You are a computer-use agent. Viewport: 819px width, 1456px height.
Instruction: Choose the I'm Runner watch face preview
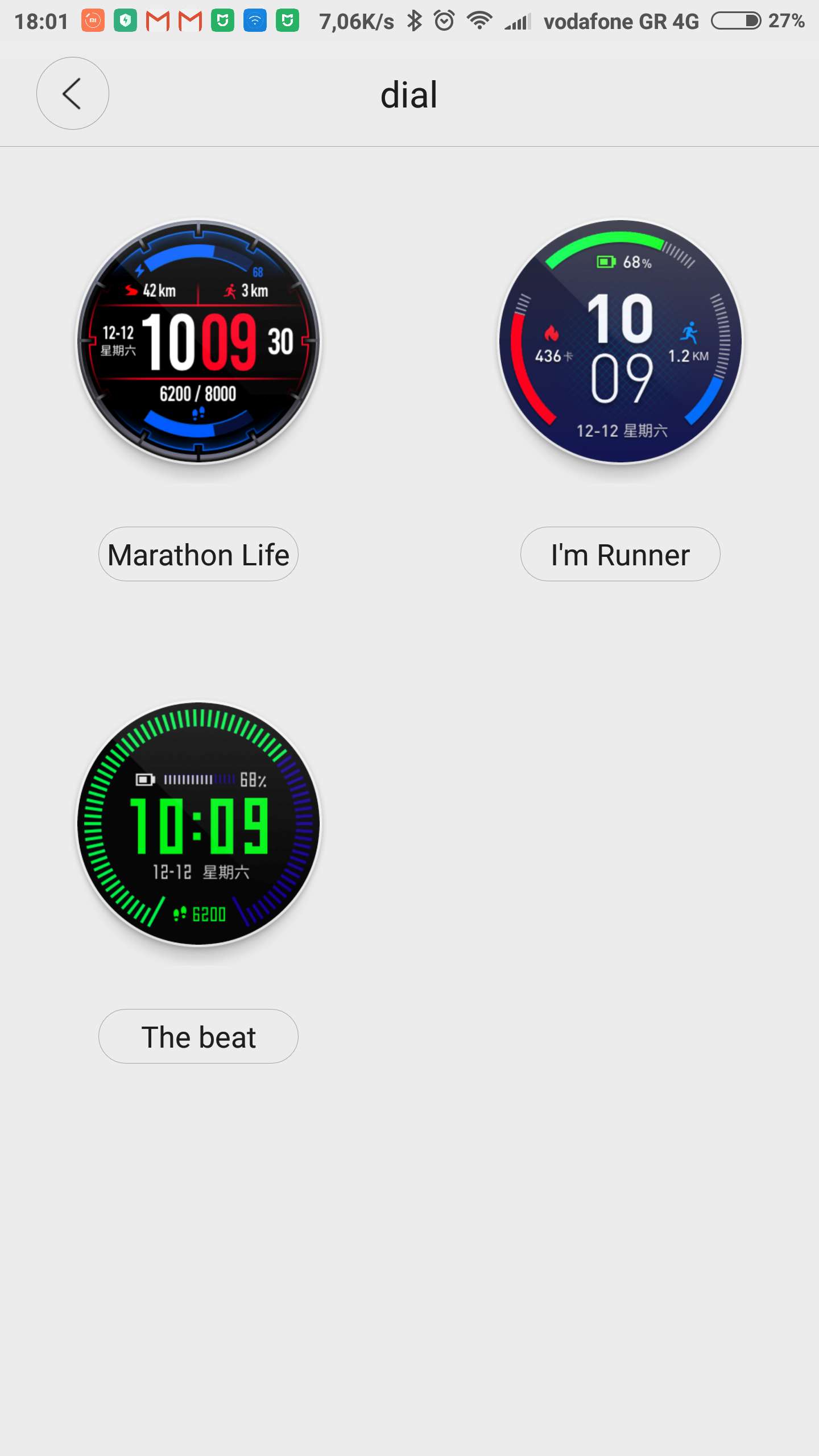pos(621,342)
